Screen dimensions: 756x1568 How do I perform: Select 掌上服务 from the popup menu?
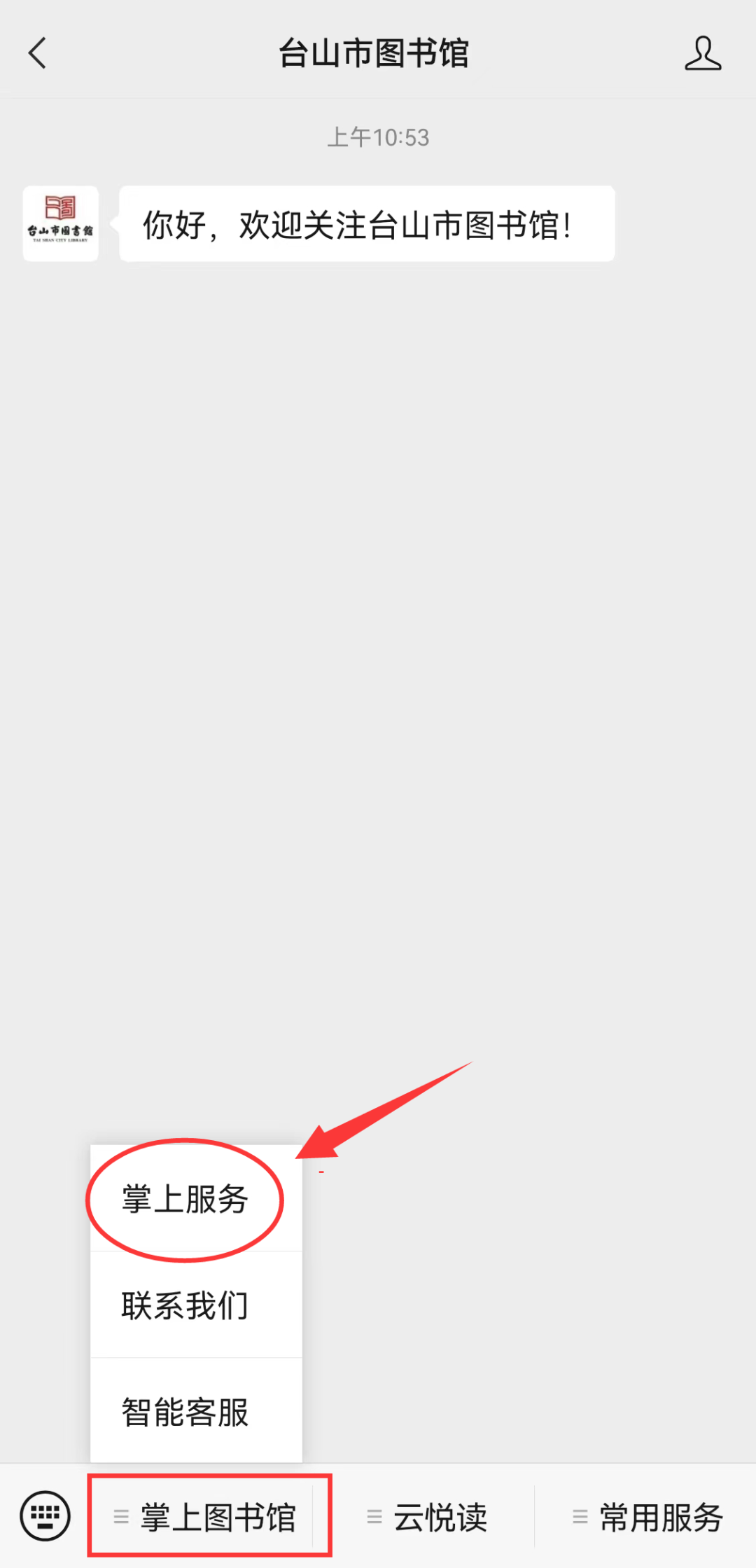[x=185, y=1199]
